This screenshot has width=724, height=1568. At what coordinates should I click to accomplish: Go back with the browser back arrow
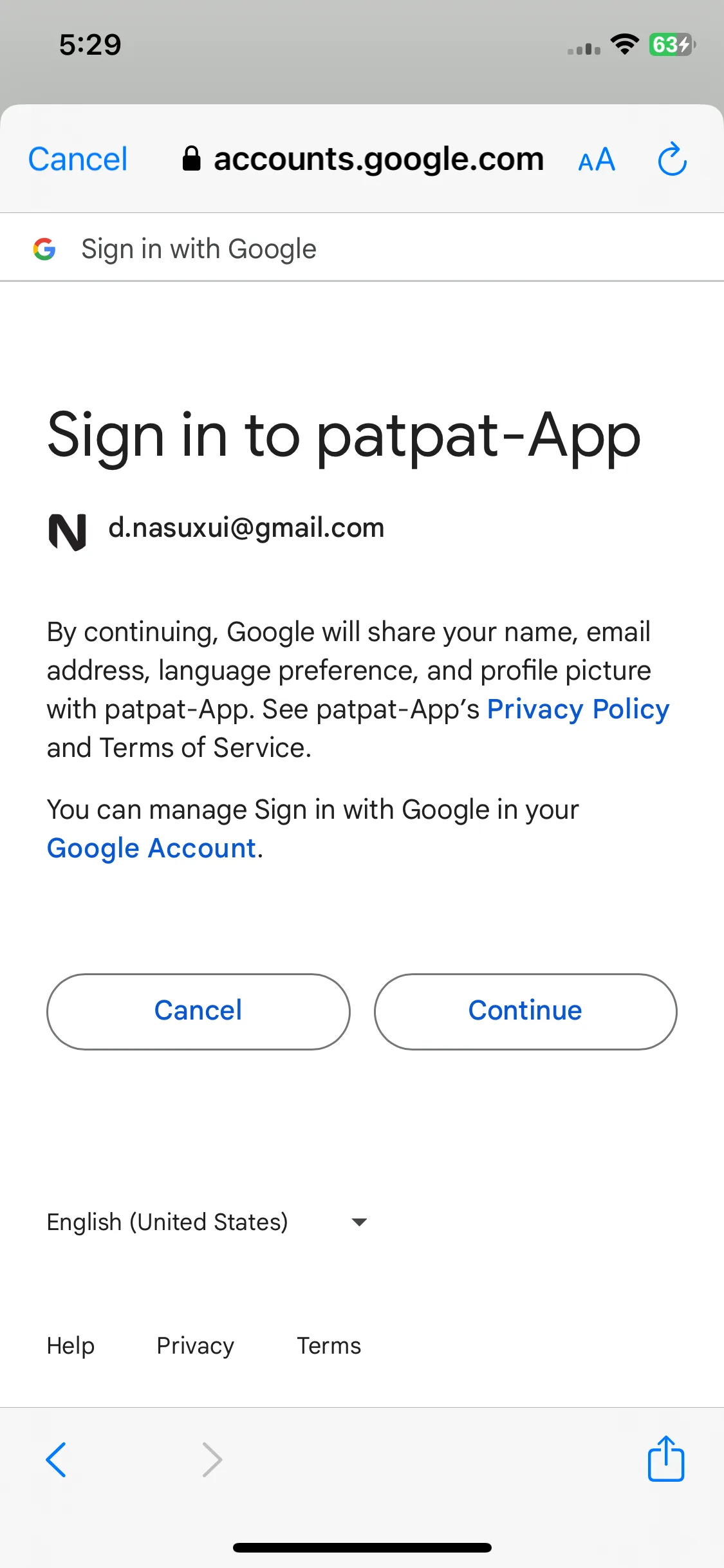coord(56,1460)
